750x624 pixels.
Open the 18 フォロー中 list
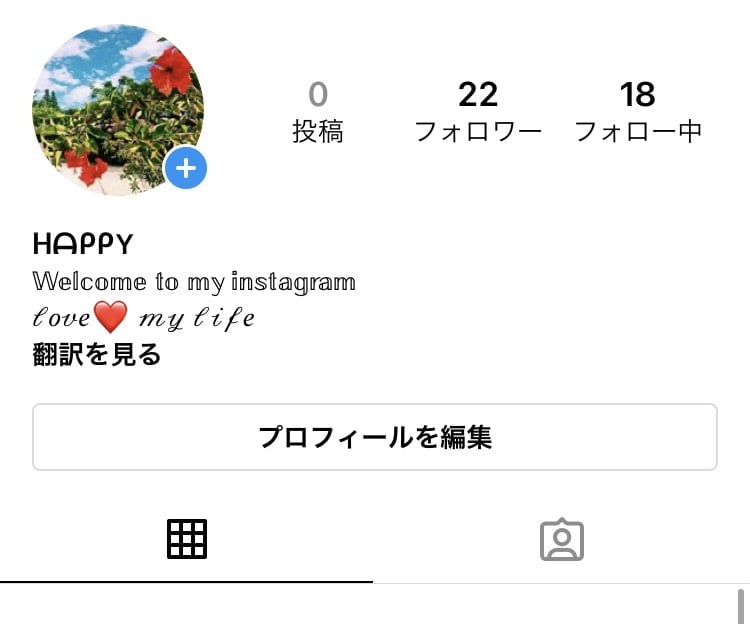638,112
